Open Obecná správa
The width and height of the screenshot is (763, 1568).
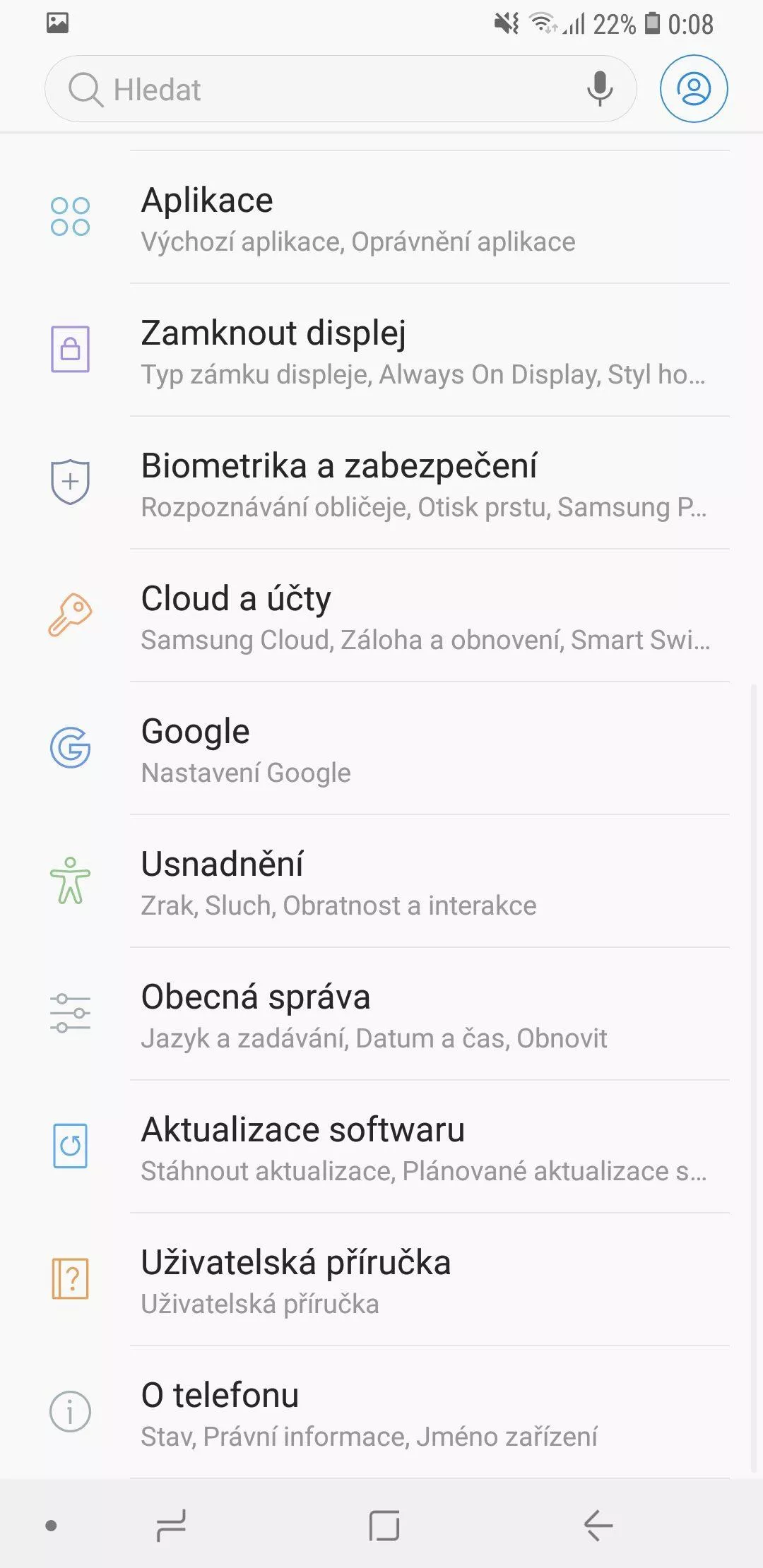381,1014
